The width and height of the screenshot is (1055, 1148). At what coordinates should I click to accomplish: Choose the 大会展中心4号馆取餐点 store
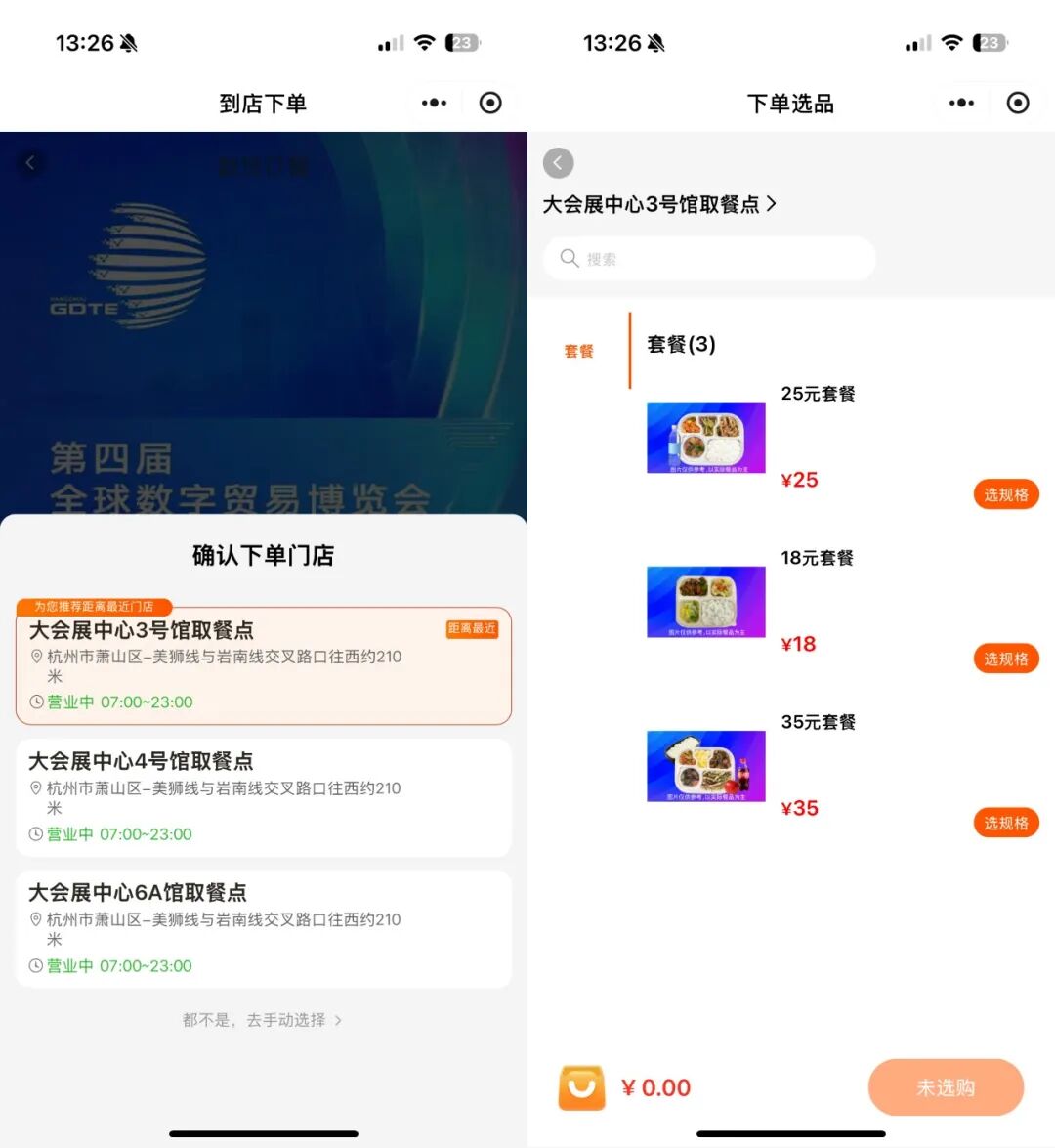click(x=263, y=797)
